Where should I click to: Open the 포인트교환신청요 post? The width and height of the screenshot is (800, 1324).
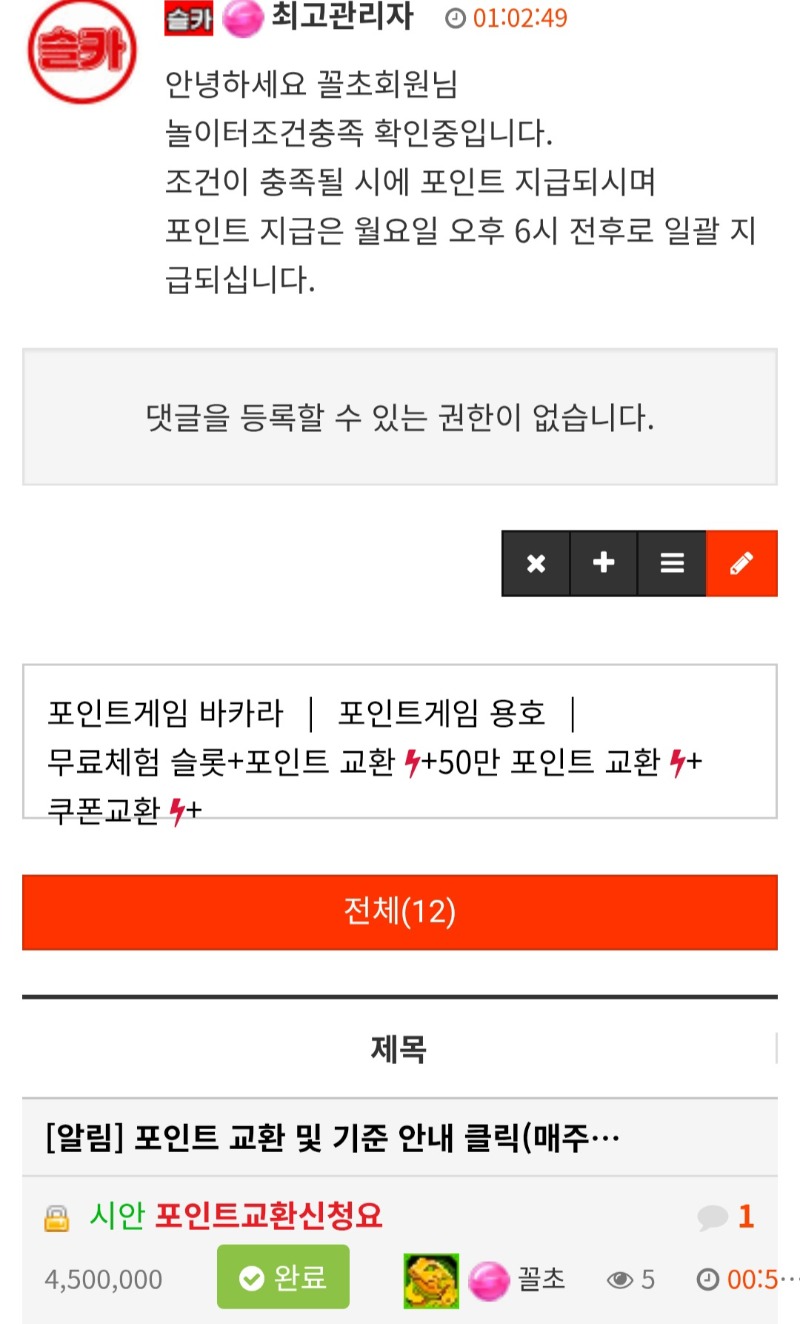pyautogui.click(x=268, y=1216)
